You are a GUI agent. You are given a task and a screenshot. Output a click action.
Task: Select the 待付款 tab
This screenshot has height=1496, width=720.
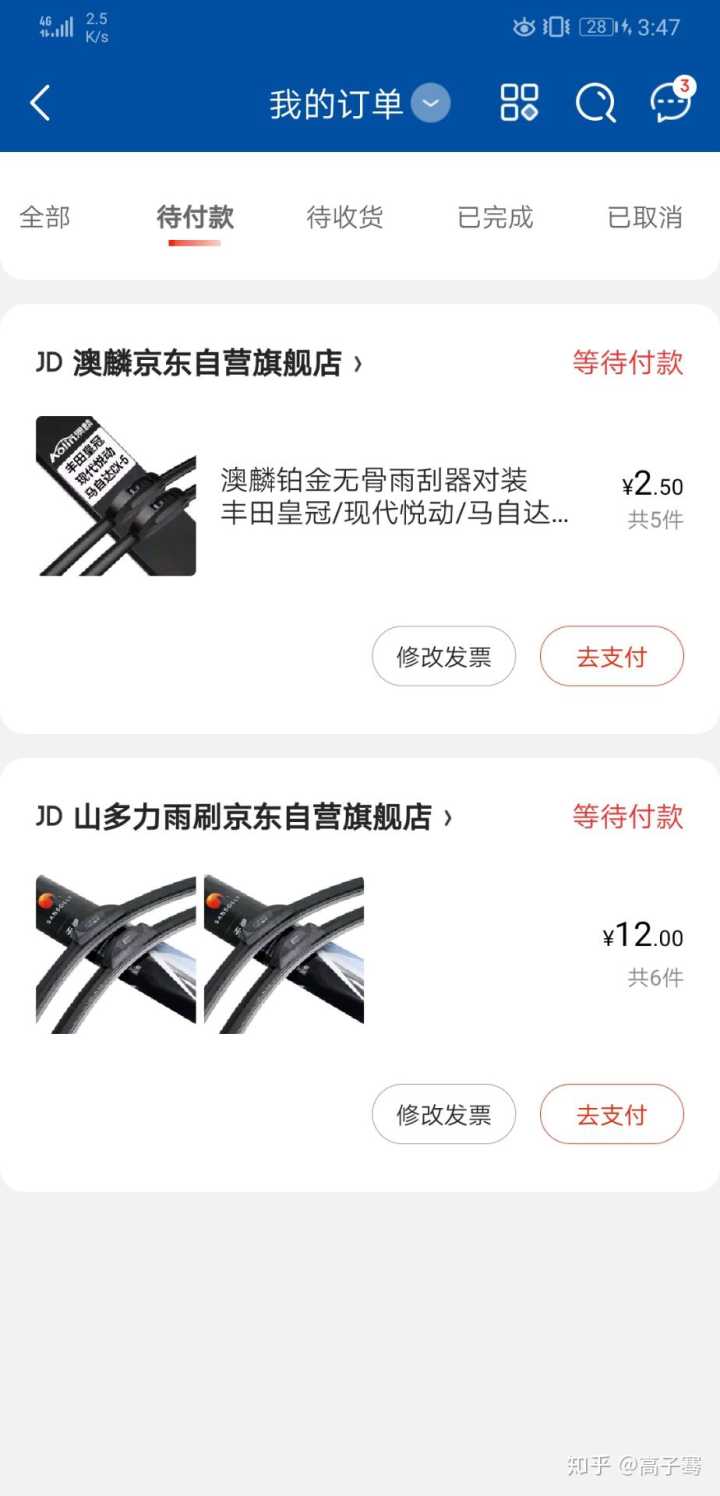pyautogui.click(x=195, y=217)
